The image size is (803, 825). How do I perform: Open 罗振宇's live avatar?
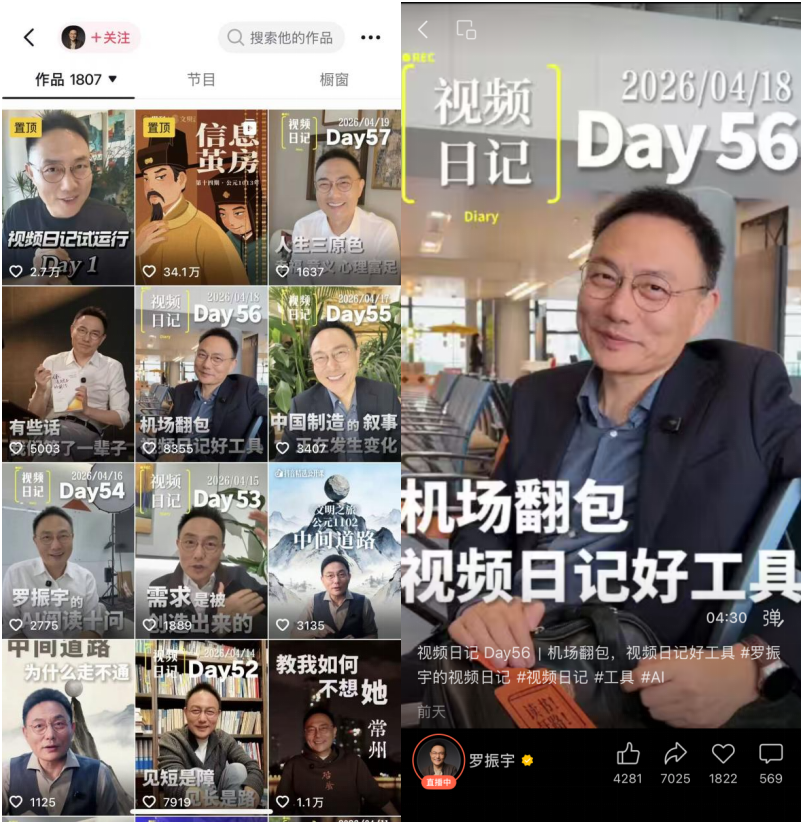[438, 761]
